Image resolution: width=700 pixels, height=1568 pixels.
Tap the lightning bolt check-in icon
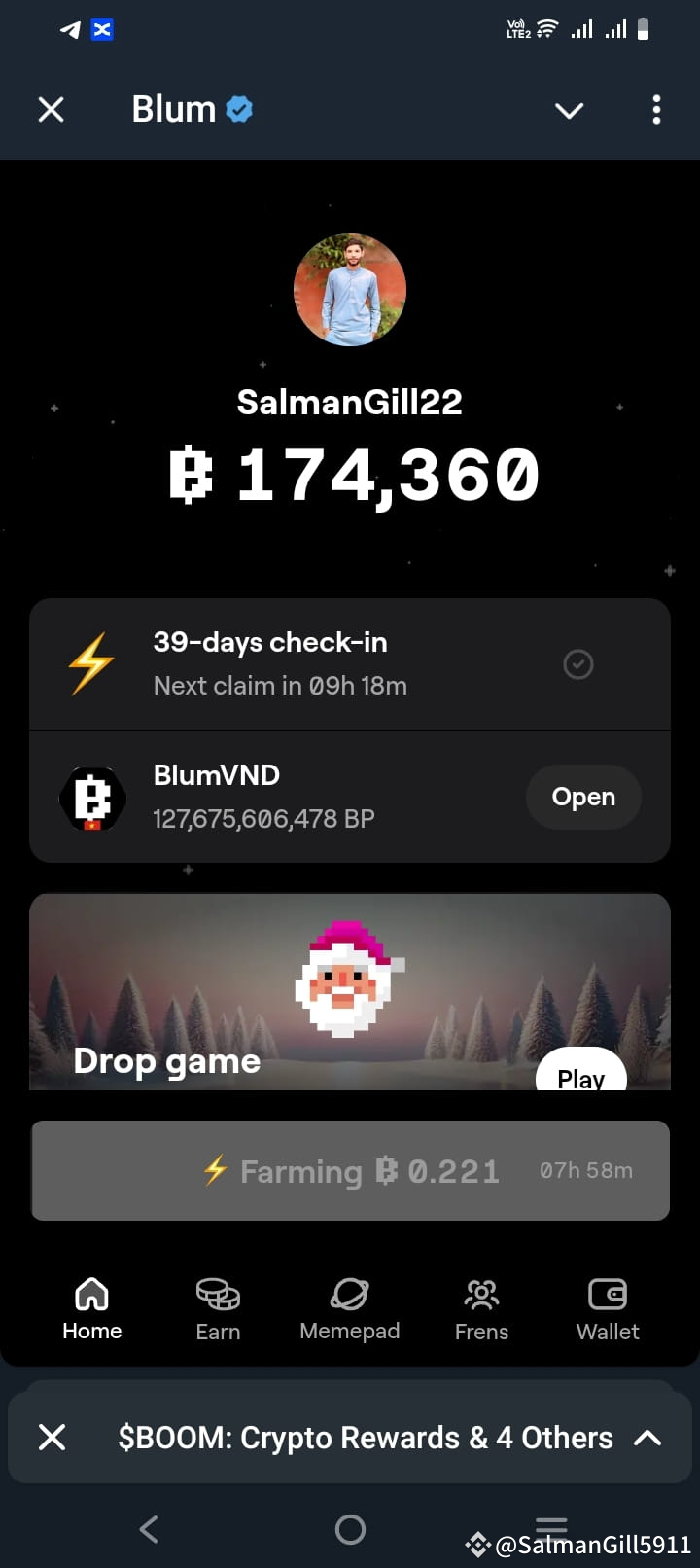point(90,662)
